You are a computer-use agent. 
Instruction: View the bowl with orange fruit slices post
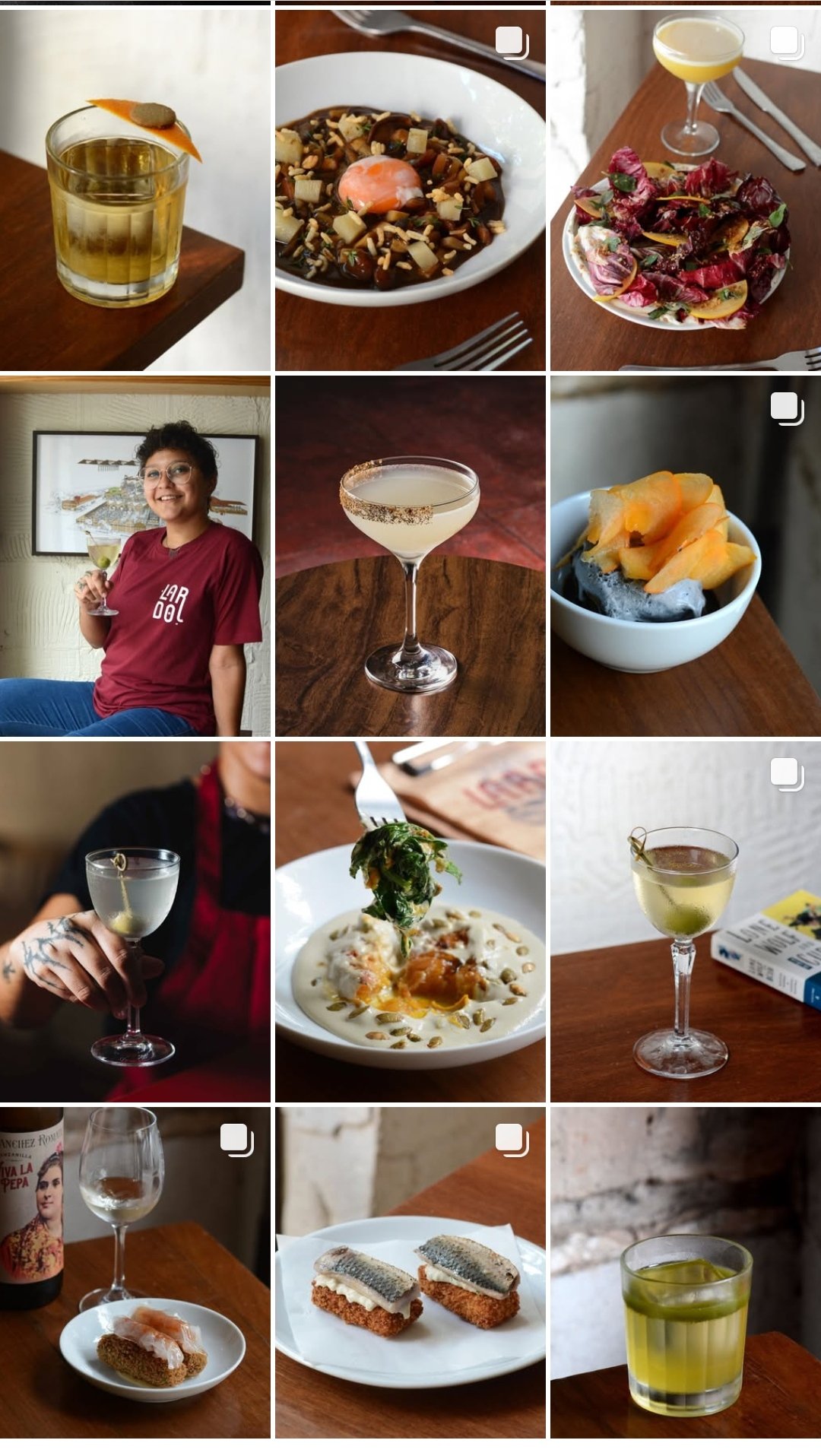point(685,556)
